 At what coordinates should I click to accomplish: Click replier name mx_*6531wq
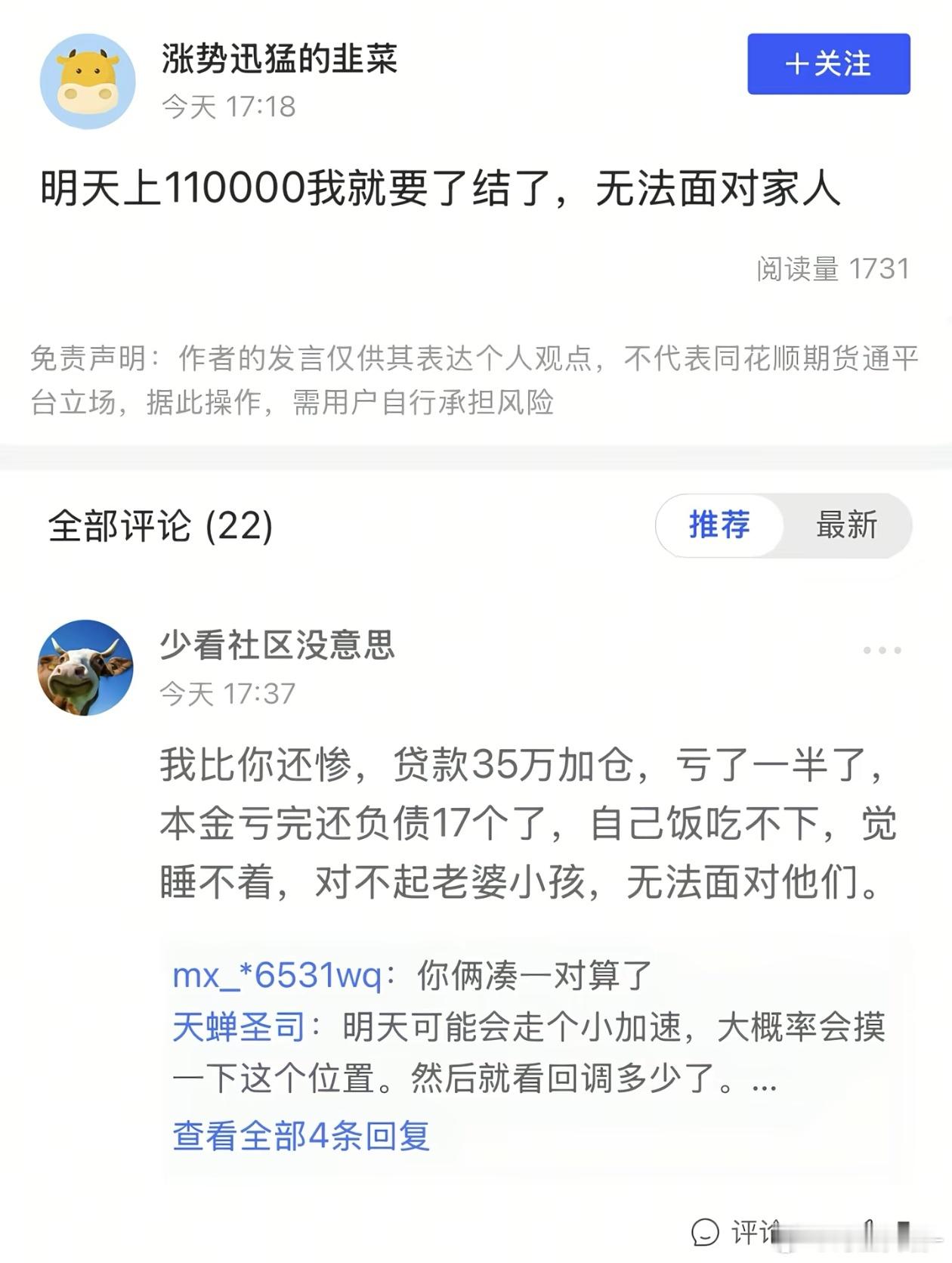tap(257, 979)
